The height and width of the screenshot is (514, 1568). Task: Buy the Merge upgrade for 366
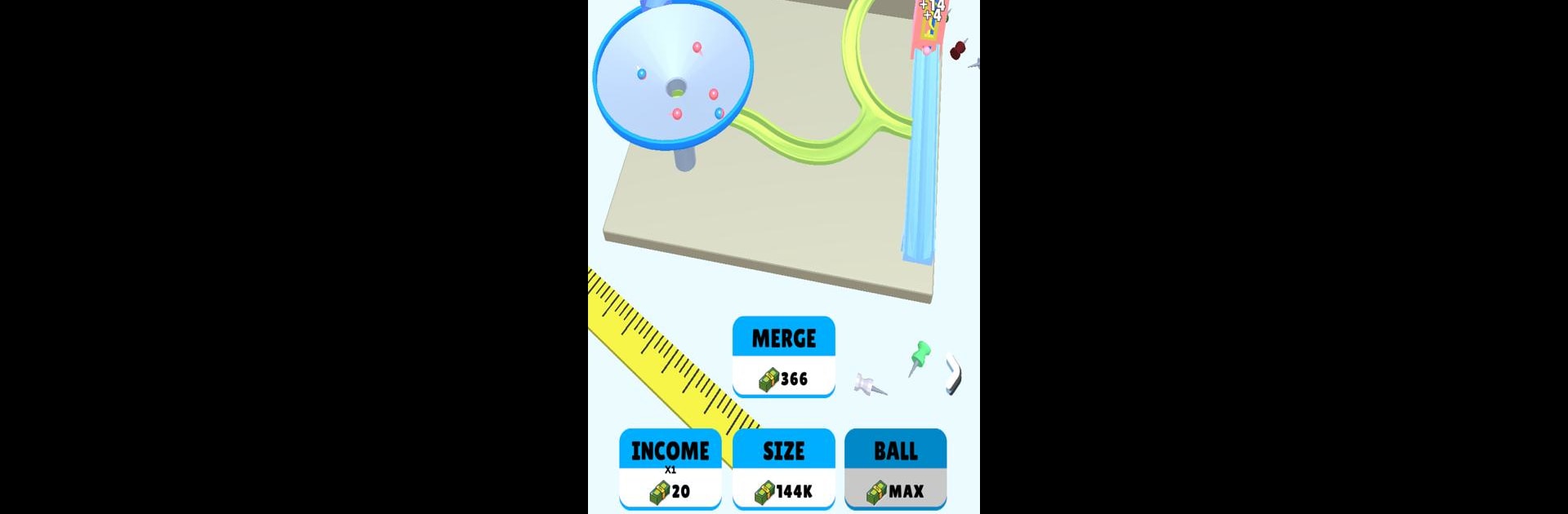tap(783, 357)
